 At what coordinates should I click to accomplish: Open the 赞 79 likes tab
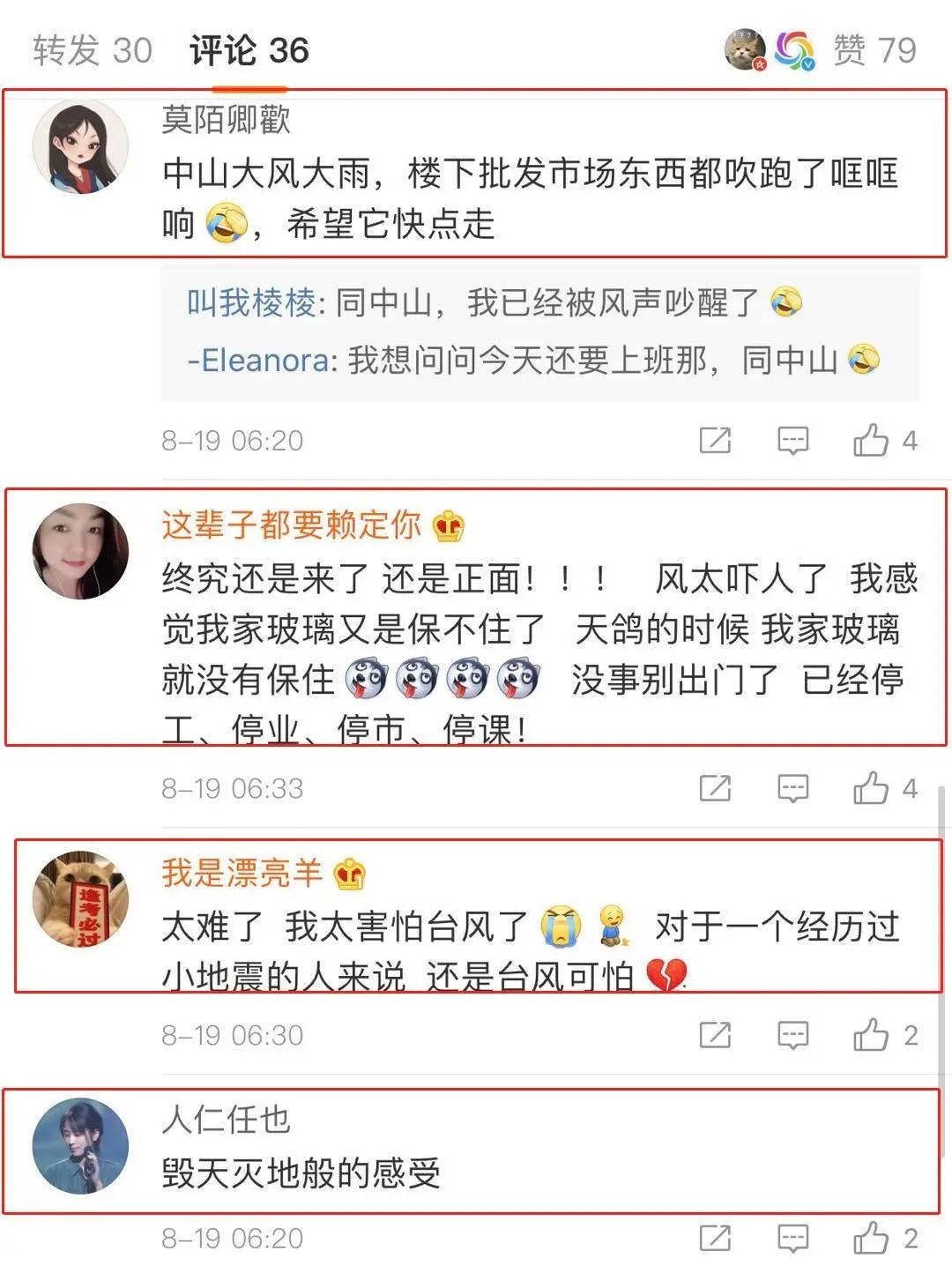tap(874, 50)
